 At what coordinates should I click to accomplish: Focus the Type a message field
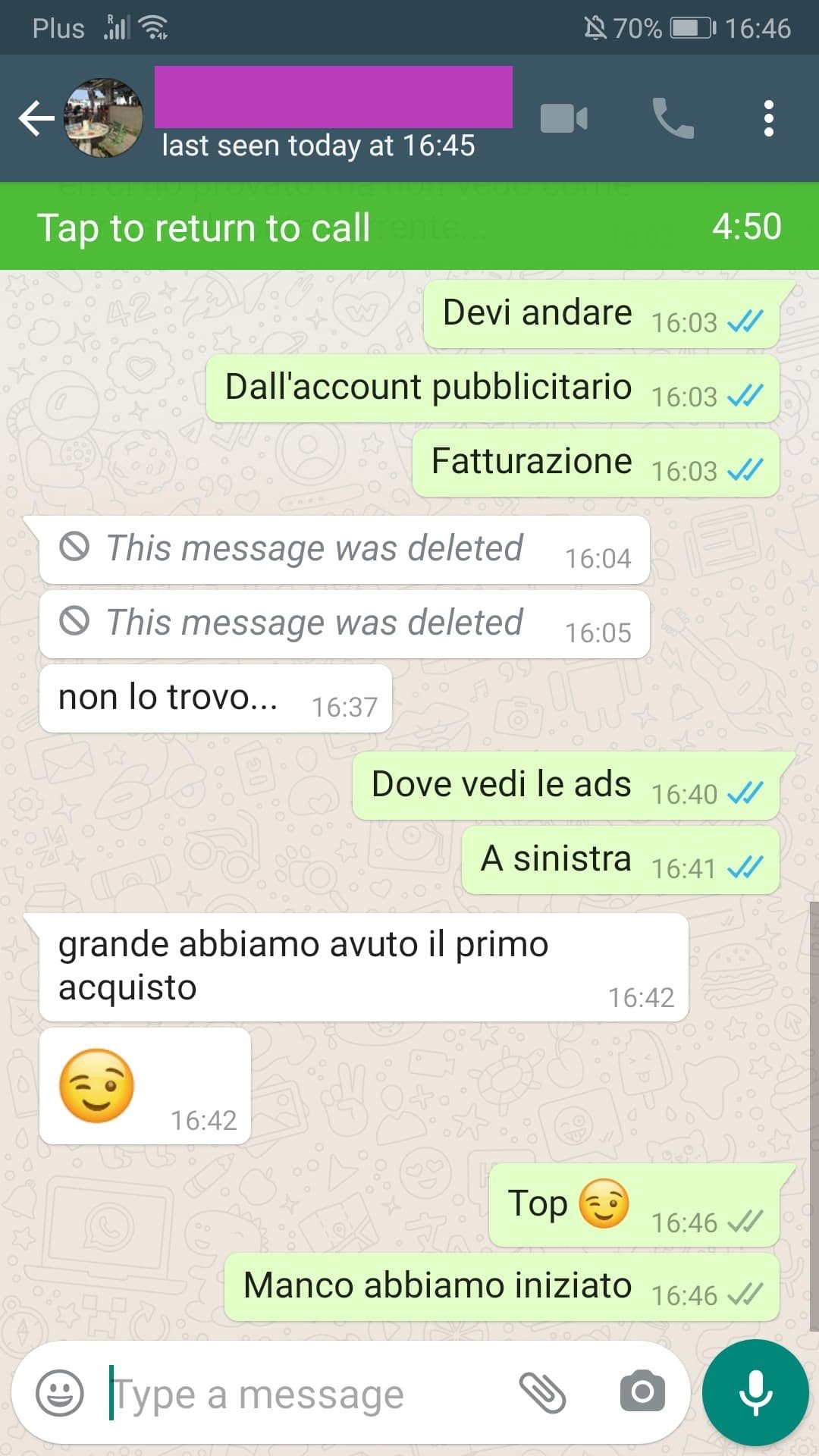[303, 1394]
